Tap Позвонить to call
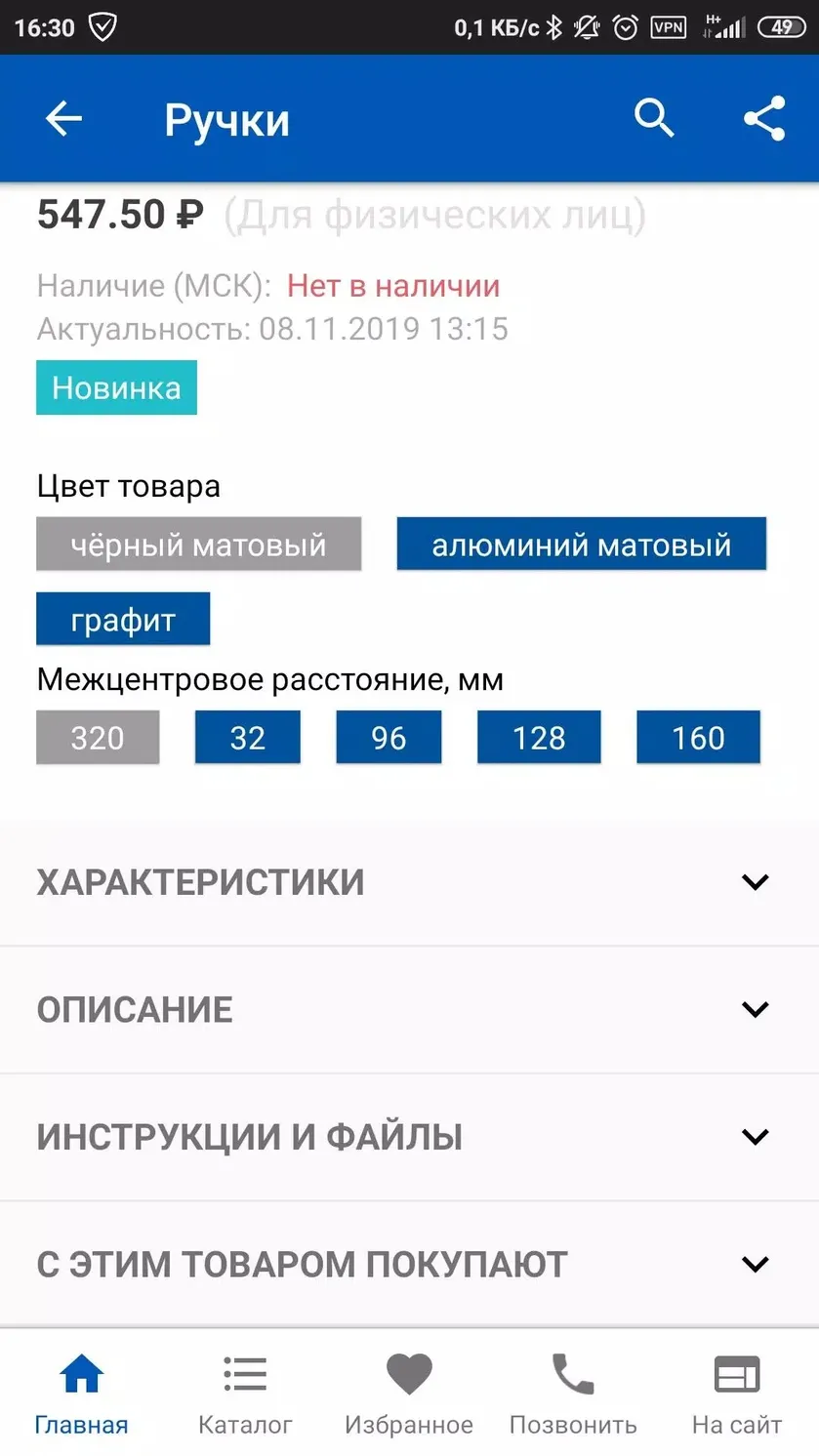 (x=573, y=1394)
